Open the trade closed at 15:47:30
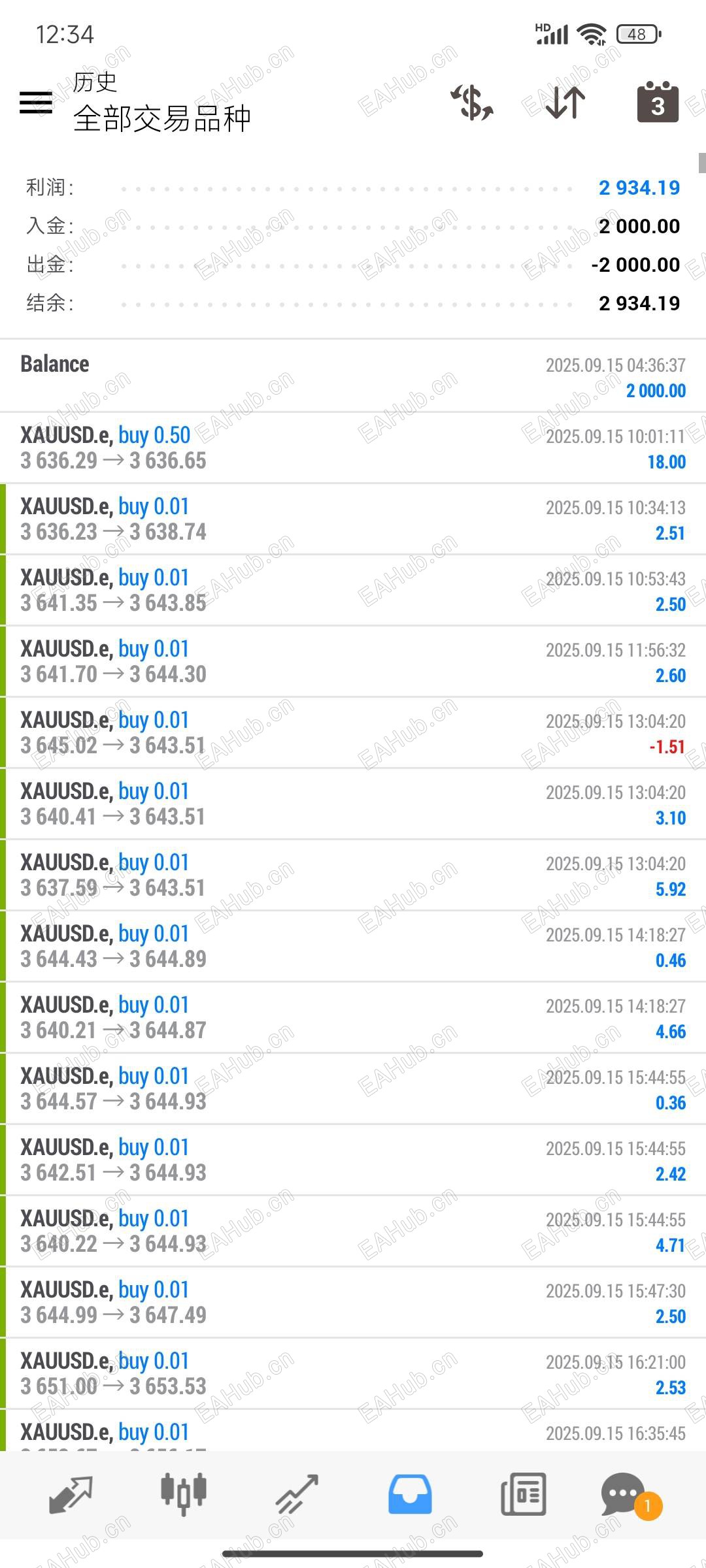Image resolution: width=706 pixels, height=1568 pixels. tap(353, 1303)
